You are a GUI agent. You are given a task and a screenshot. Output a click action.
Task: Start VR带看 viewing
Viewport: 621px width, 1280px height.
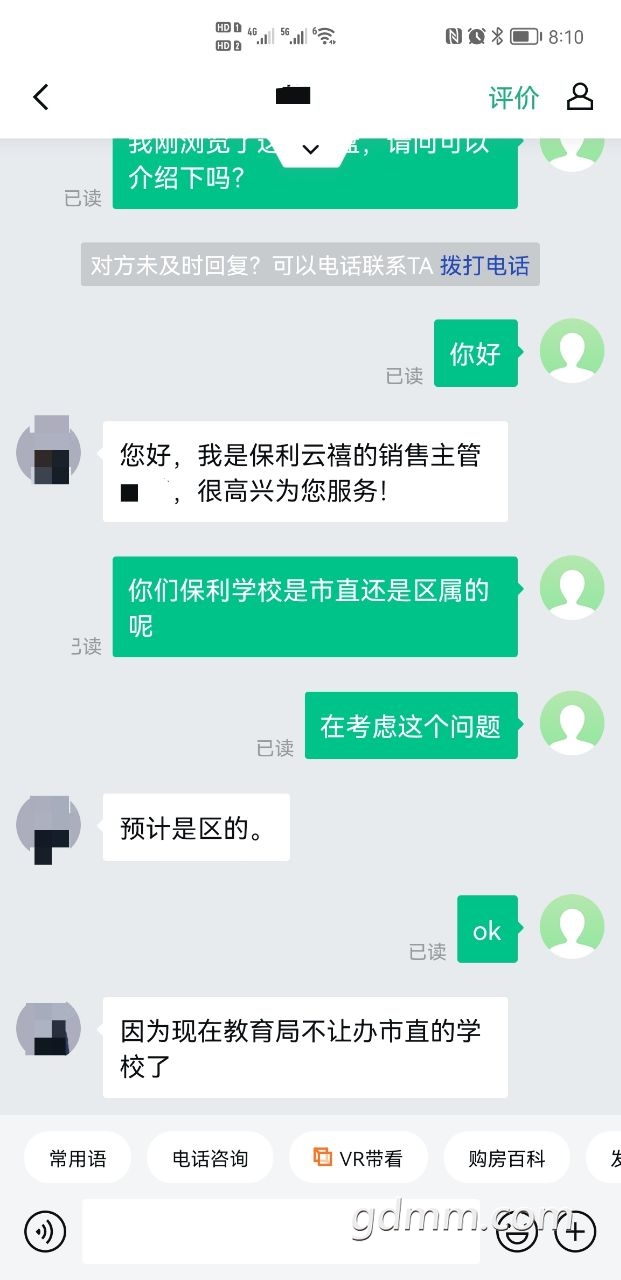pyautogui.click(x=358, y=1159)
